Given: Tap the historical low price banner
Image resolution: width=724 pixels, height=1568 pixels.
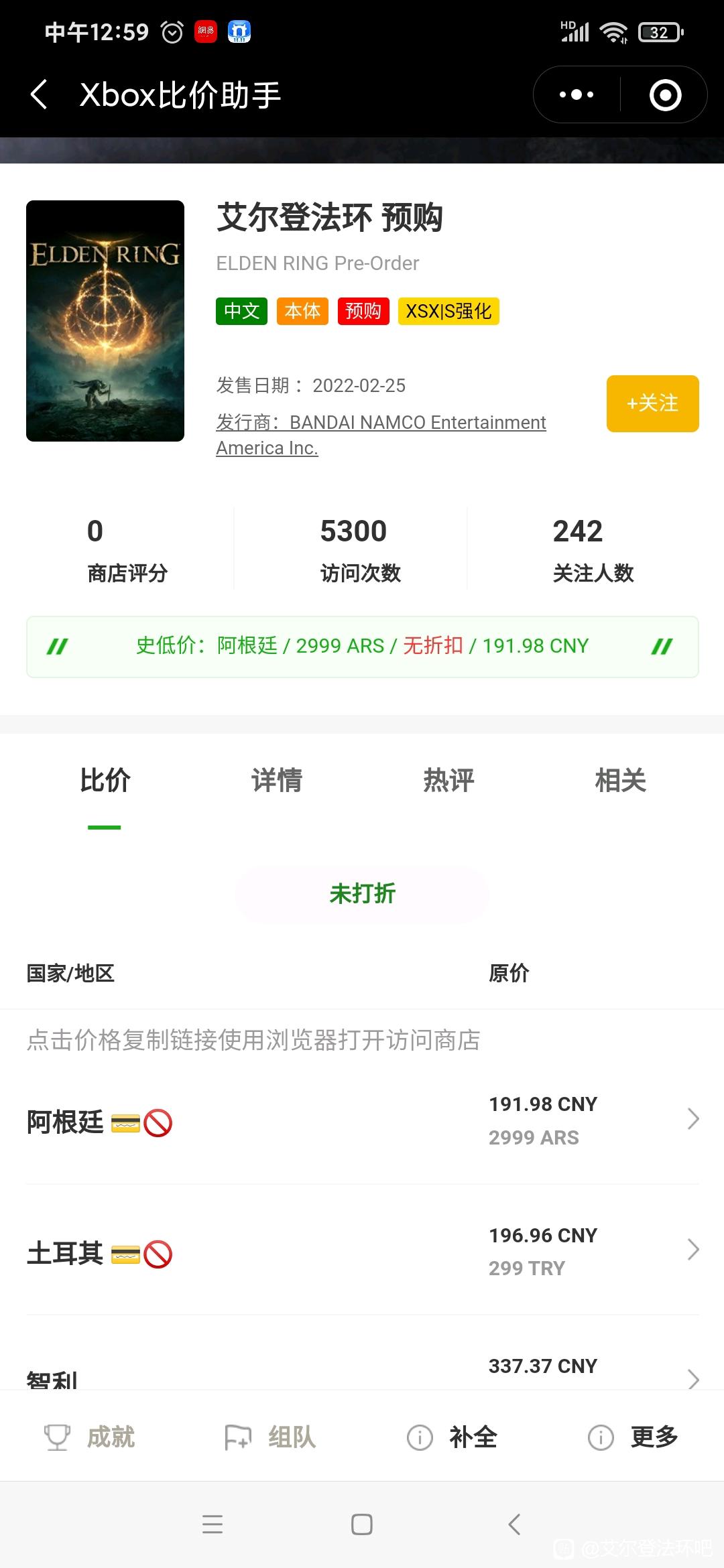Looking at the screenshot, I should click(362, 647).
